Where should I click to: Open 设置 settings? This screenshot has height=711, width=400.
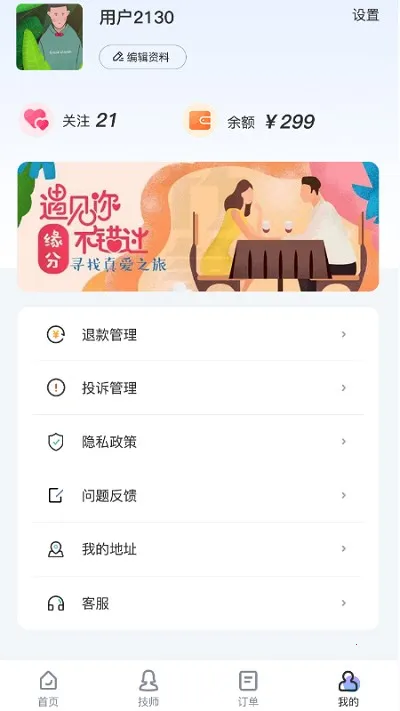[366, 15]
